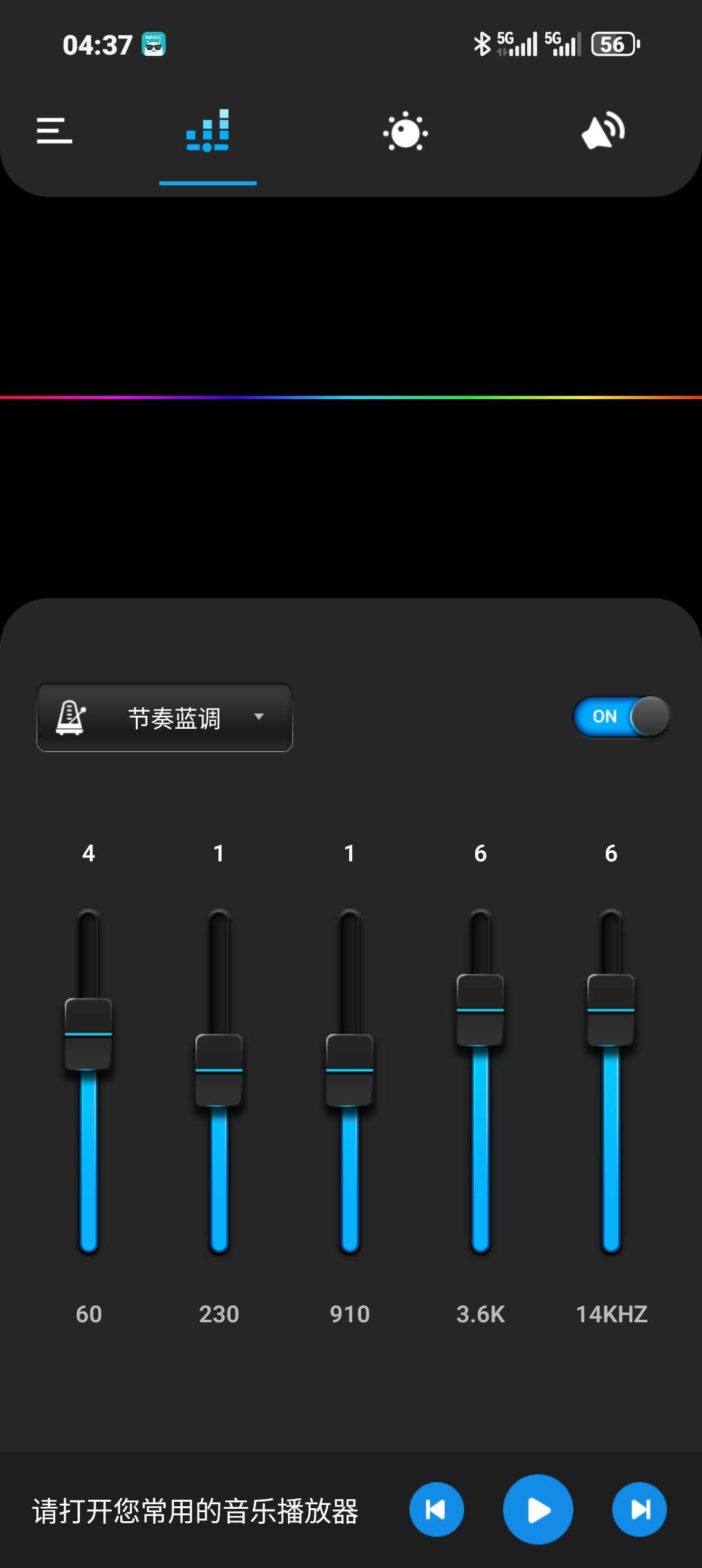Turn off the equalizer ON switch
This screenshot has width=702, height=1568.
(x=621, y=716)
